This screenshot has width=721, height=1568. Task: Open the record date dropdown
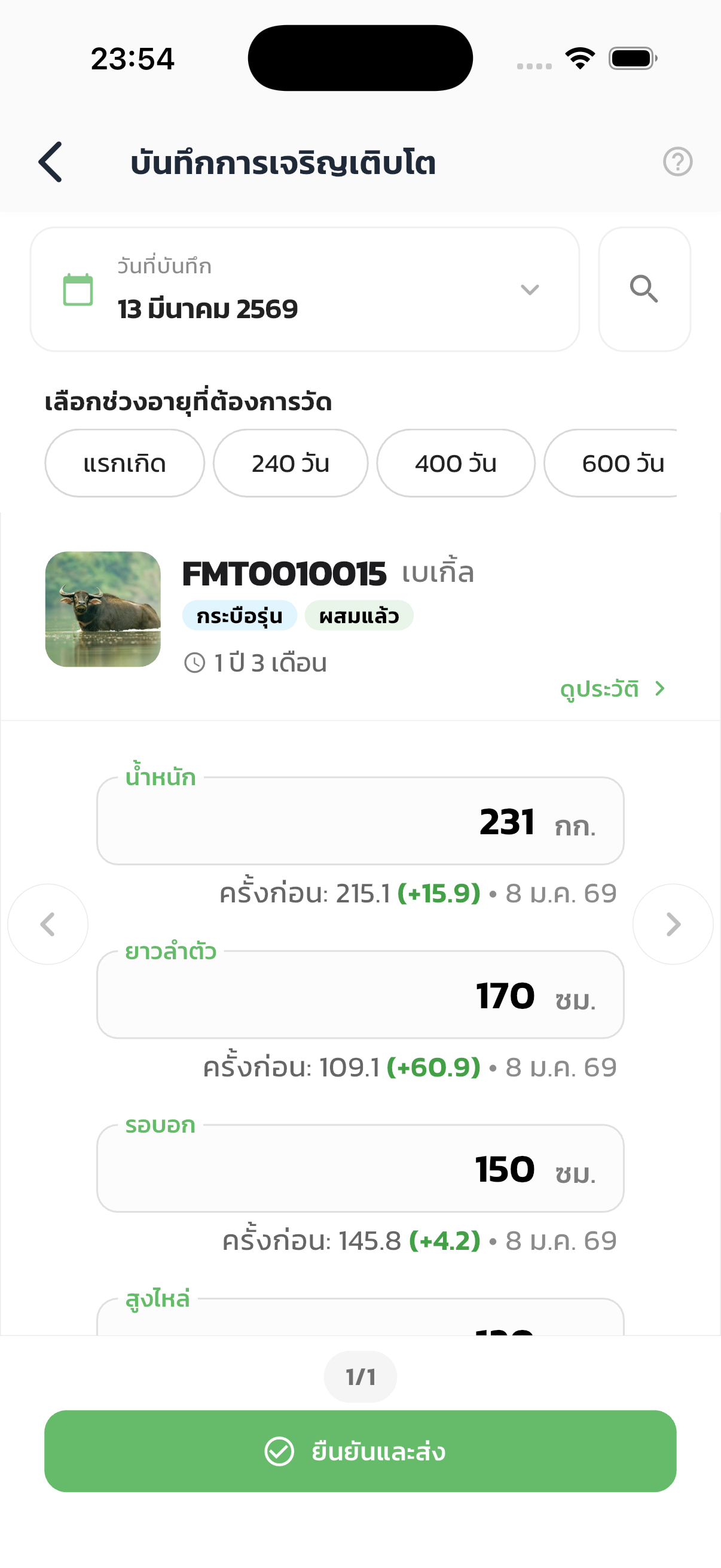pos(304,289)
